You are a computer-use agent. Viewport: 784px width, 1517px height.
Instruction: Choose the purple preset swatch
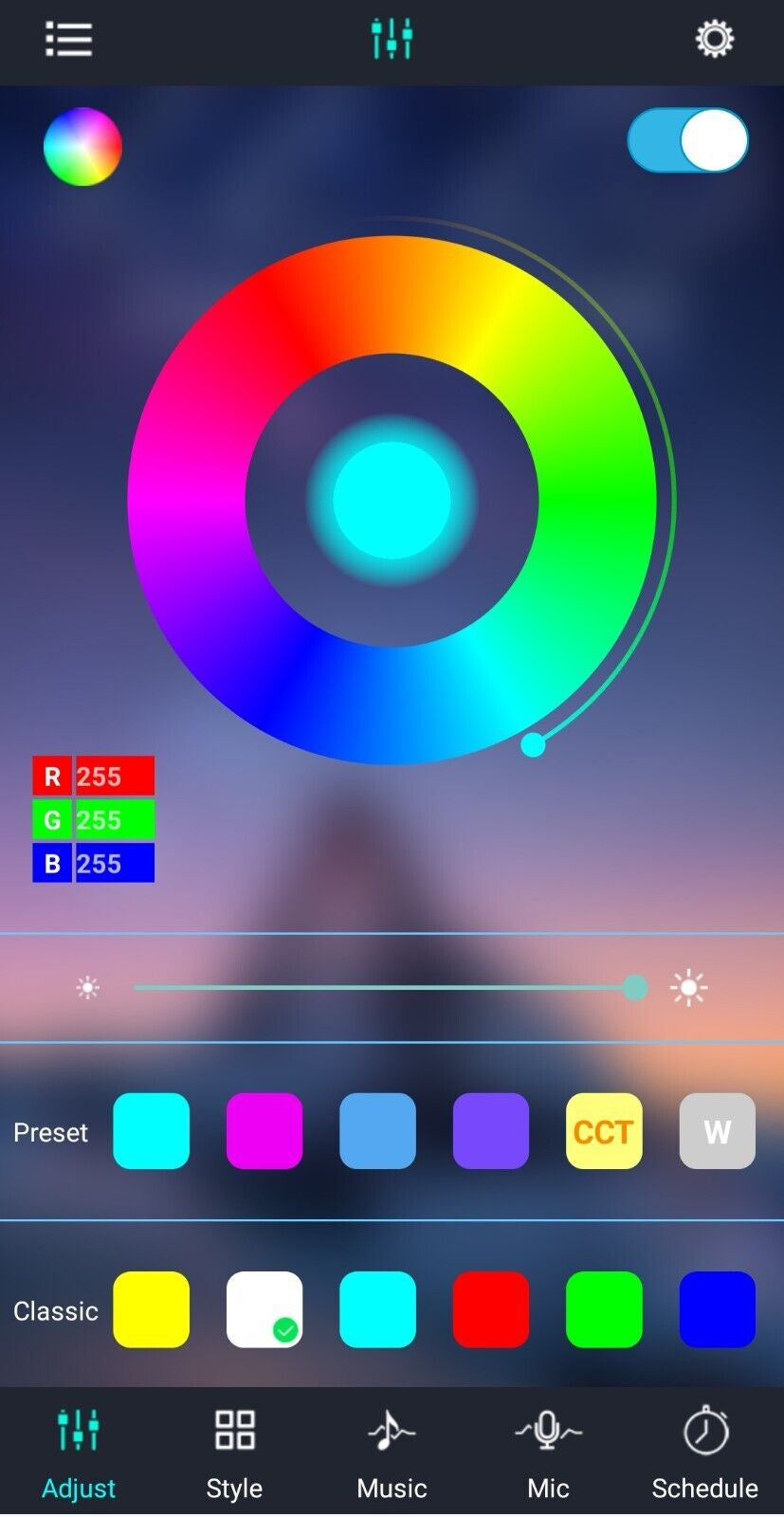tap(491, 1131)
